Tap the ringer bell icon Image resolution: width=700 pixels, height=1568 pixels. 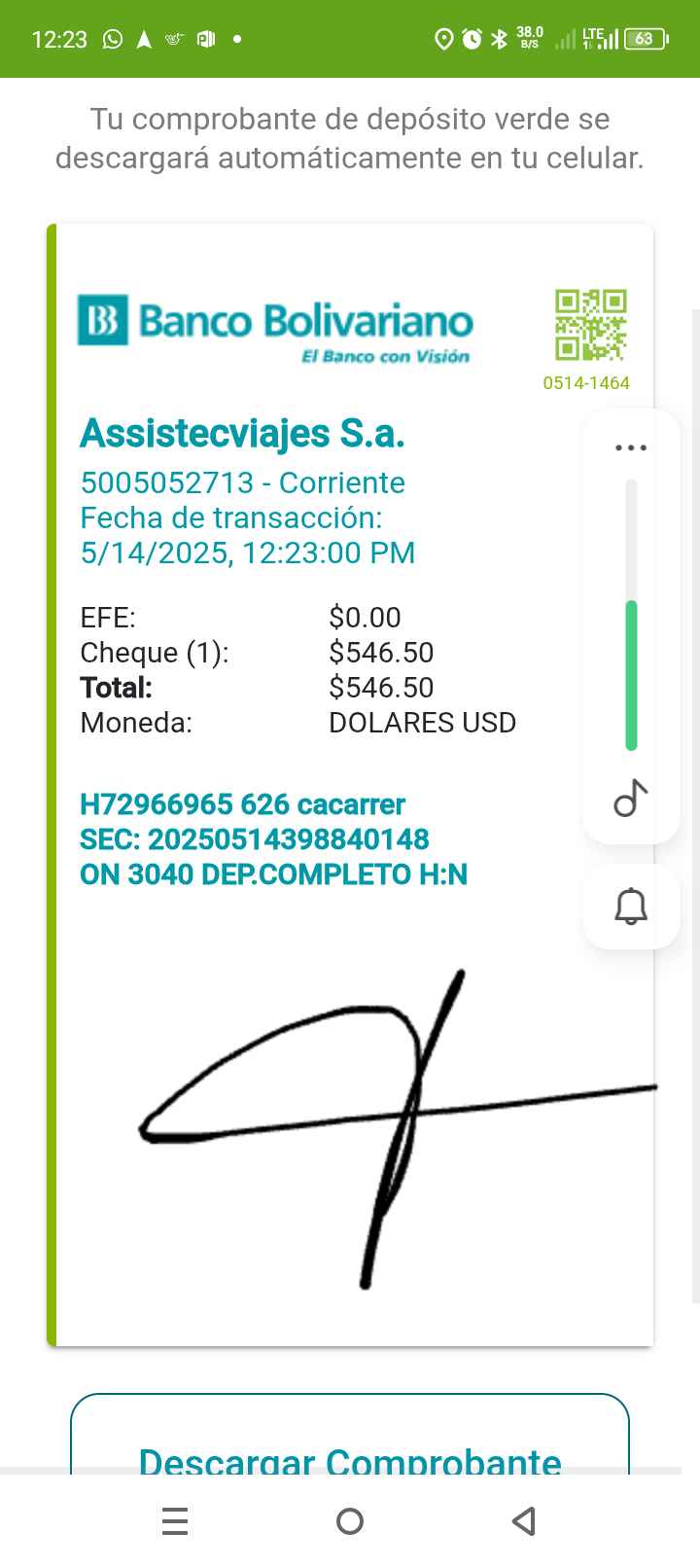[631, 907]
